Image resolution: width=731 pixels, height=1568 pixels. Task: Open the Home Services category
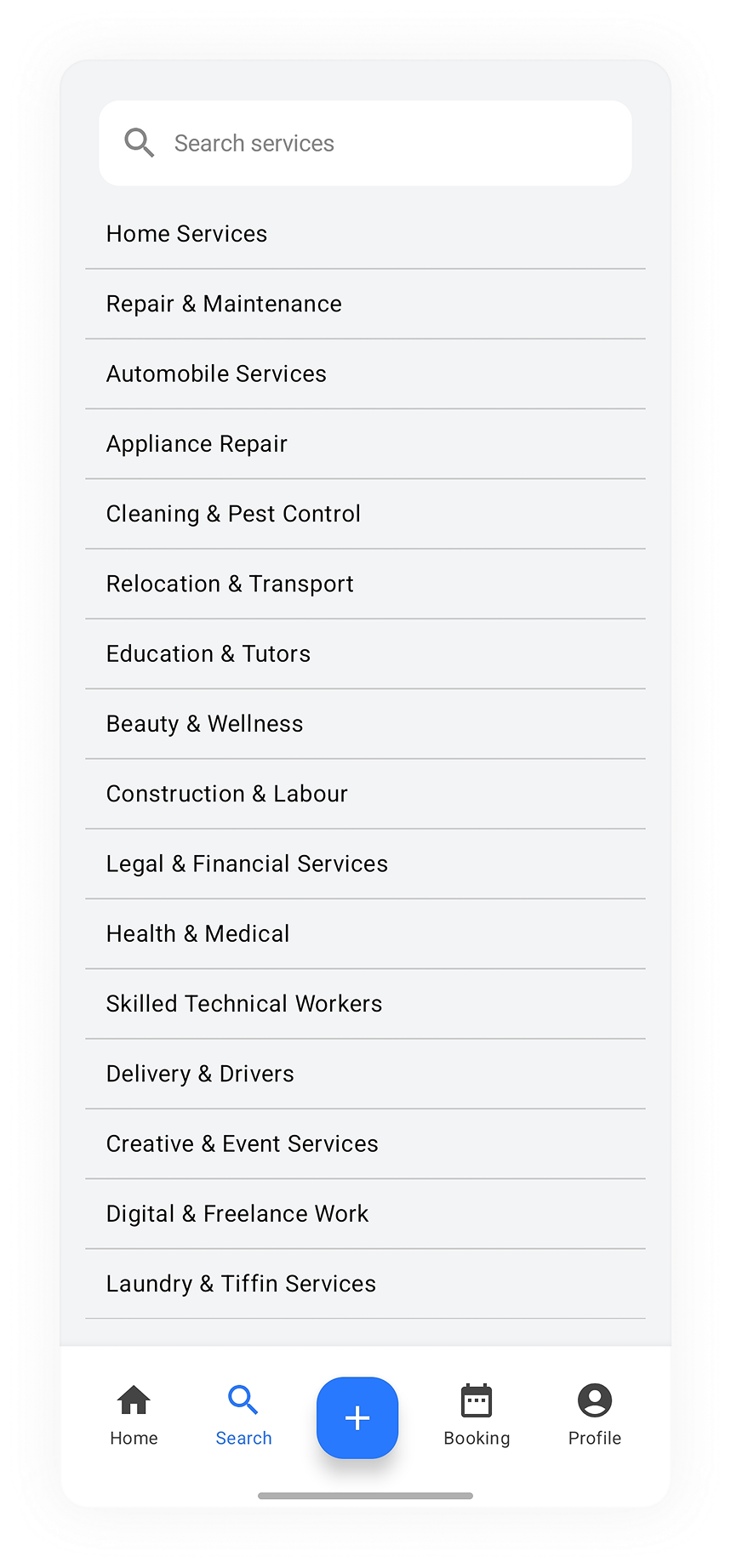coord(187,234)
